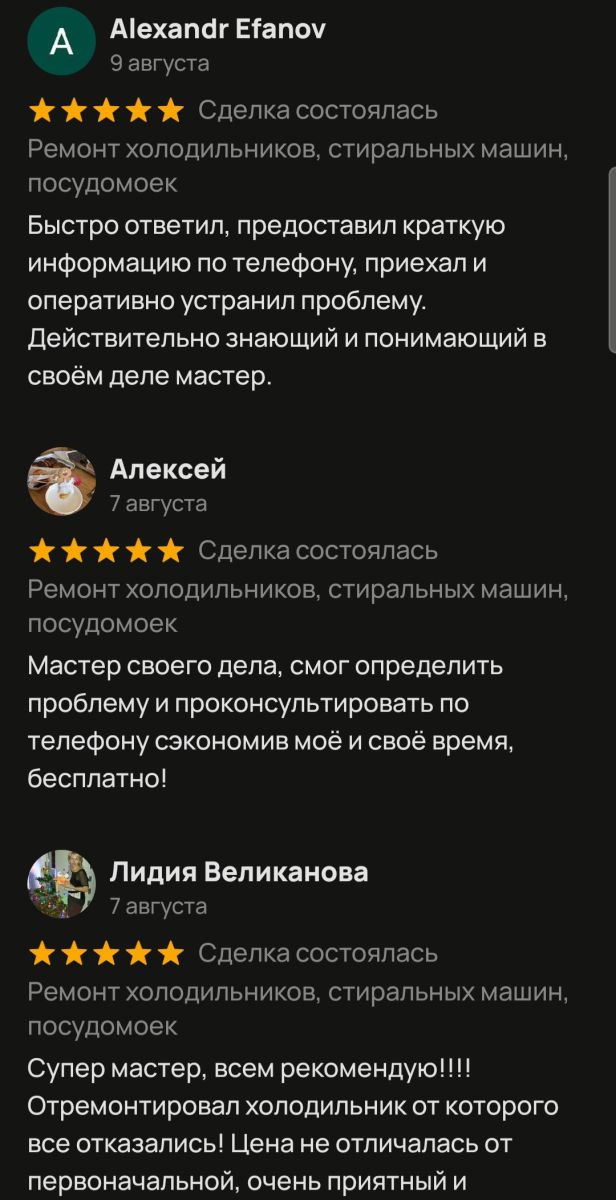This screenshot has height=1200, width=616.
Task: Open Лидия Великанова's profile picture
Action: [61, 885]
